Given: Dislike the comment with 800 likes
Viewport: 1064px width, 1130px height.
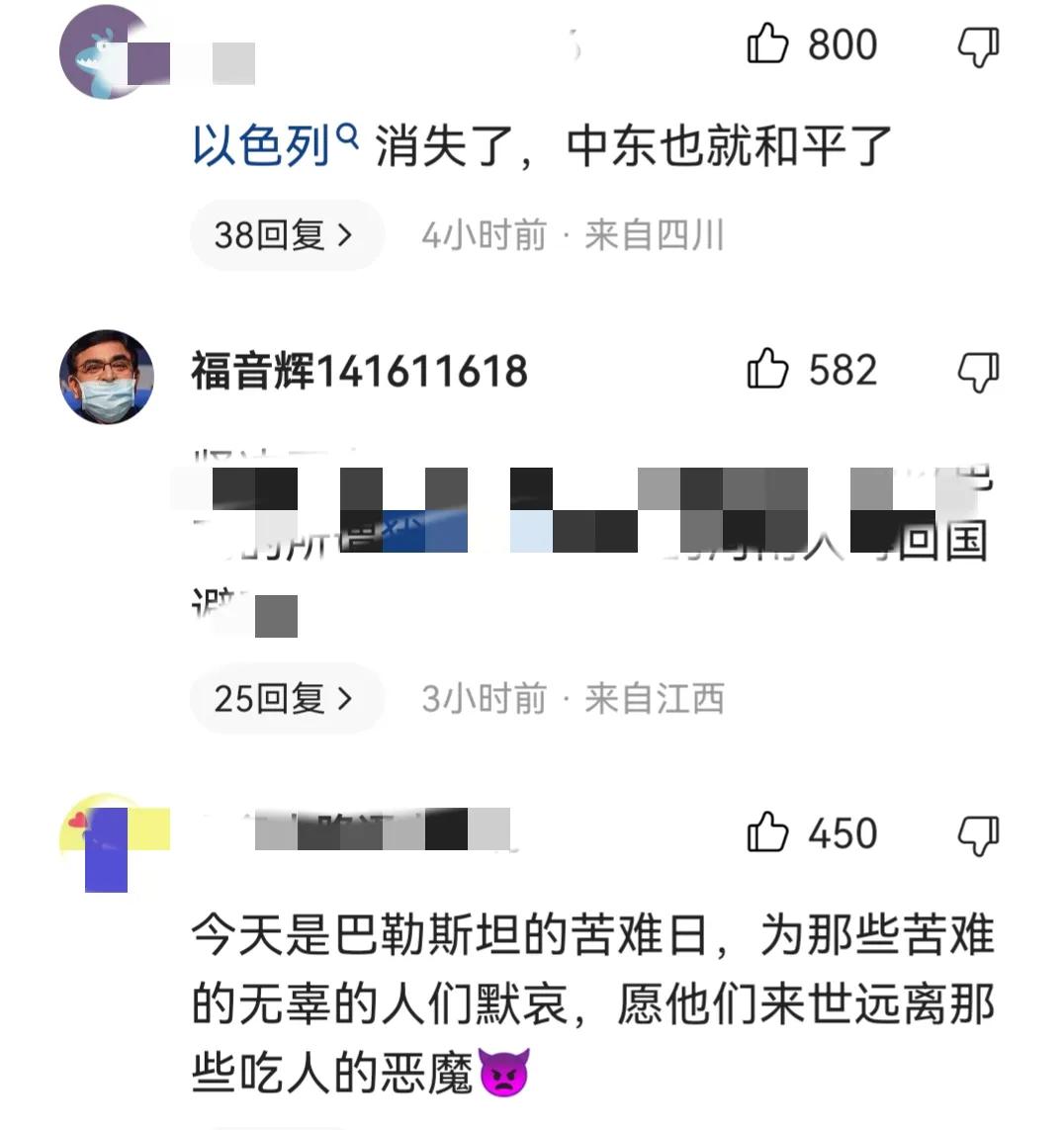Looking at the screenshot, I should click(979, 45).
